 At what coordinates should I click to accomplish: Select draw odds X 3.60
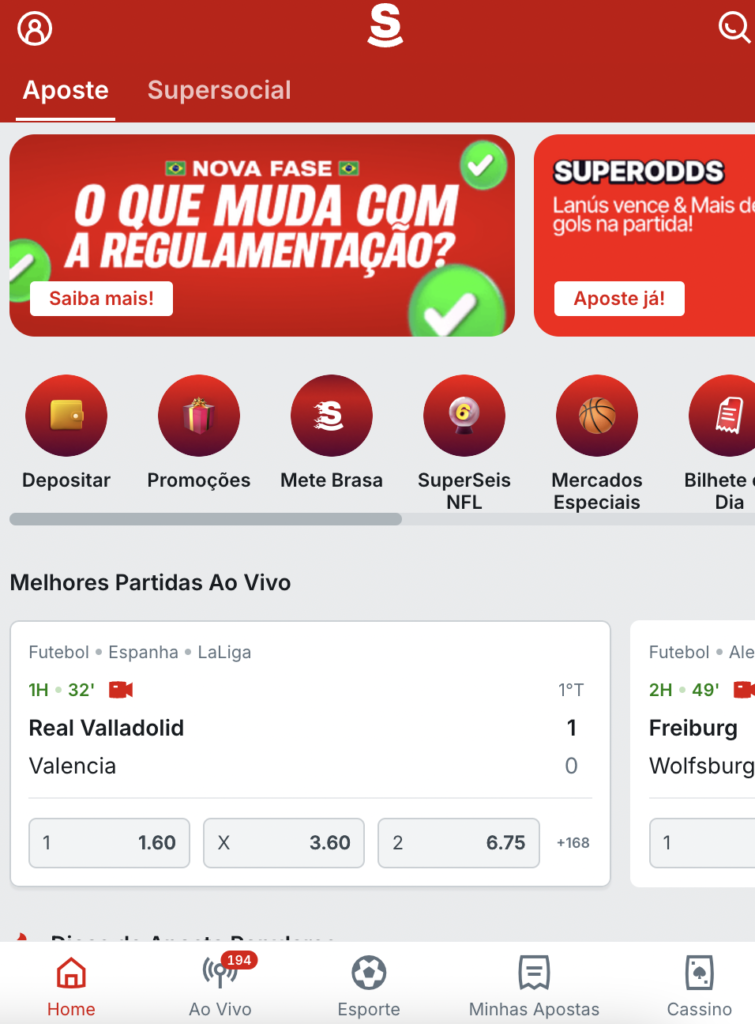(x=284, y=843)
